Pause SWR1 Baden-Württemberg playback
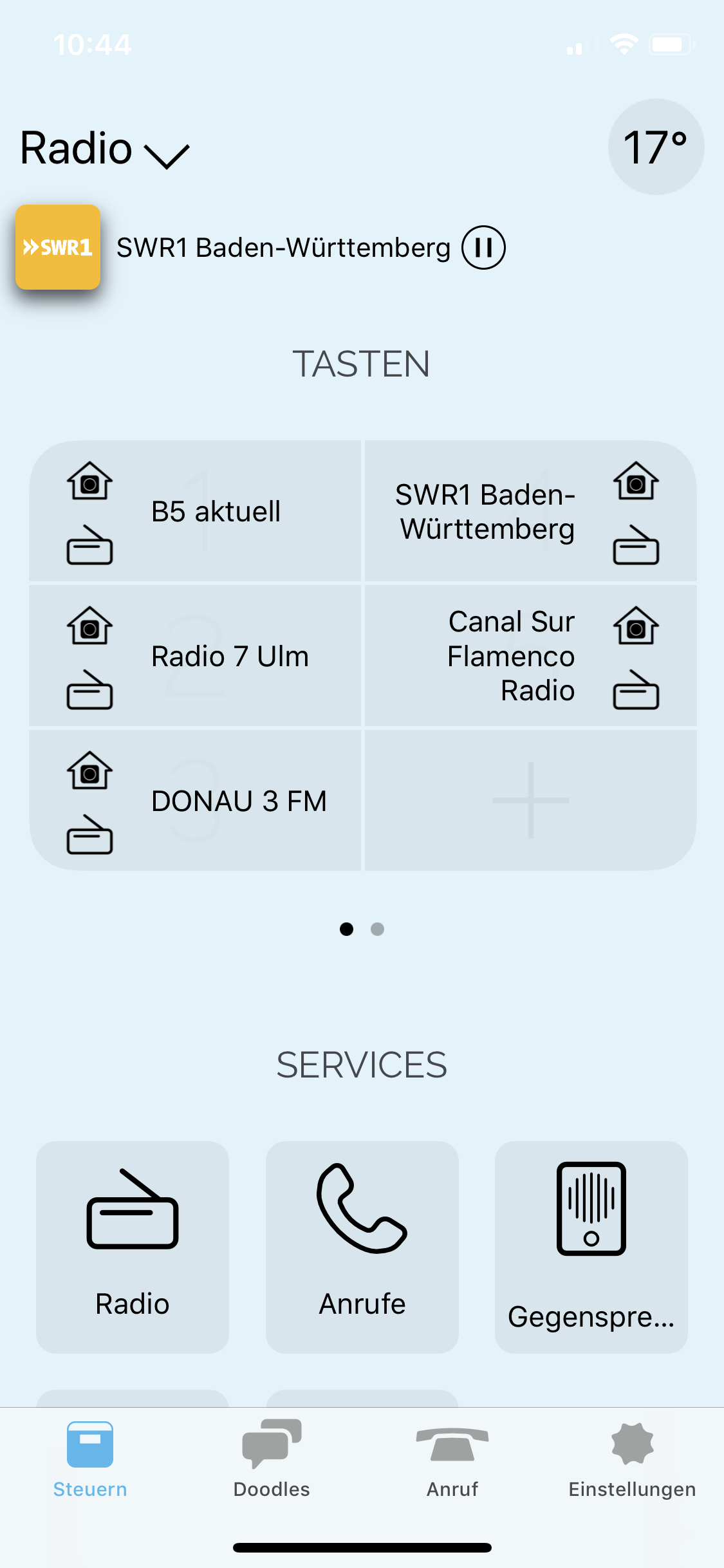Screen dimensions: 724x1568 [x=483, y=248]
